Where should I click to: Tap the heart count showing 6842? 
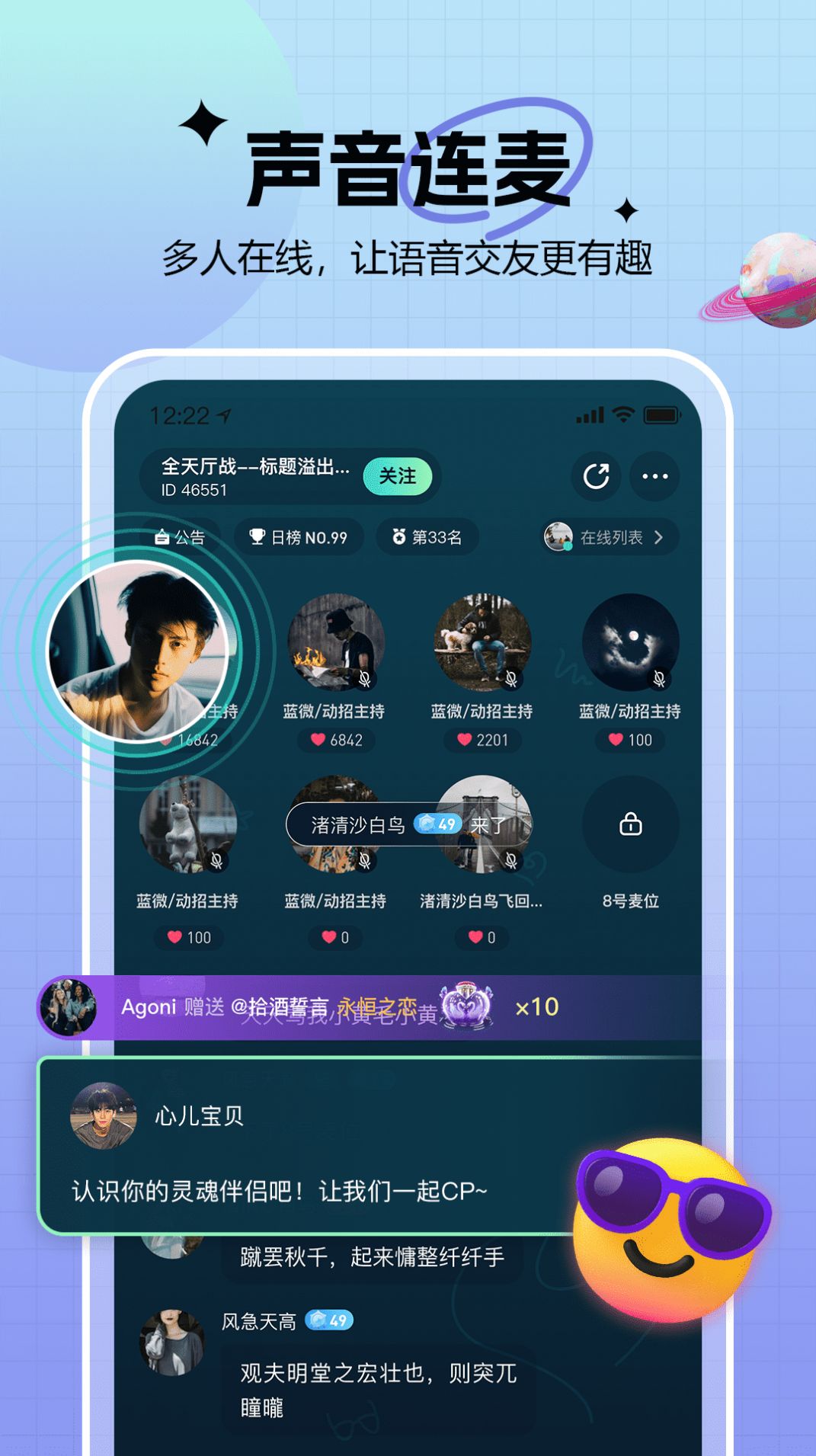[x=334, y=741]
